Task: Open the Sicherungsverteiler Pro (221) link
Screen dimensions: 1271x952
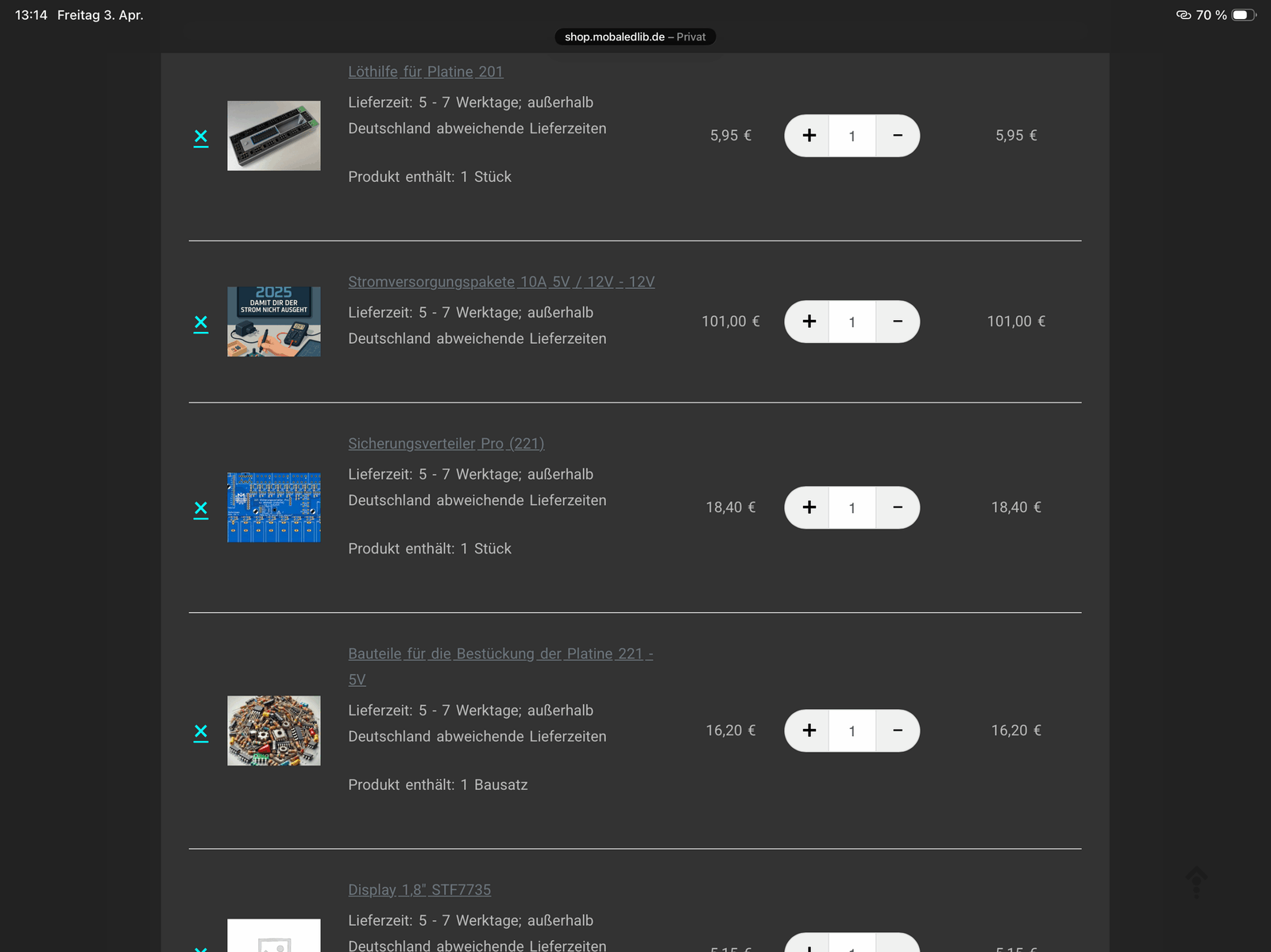Action: 446,444
